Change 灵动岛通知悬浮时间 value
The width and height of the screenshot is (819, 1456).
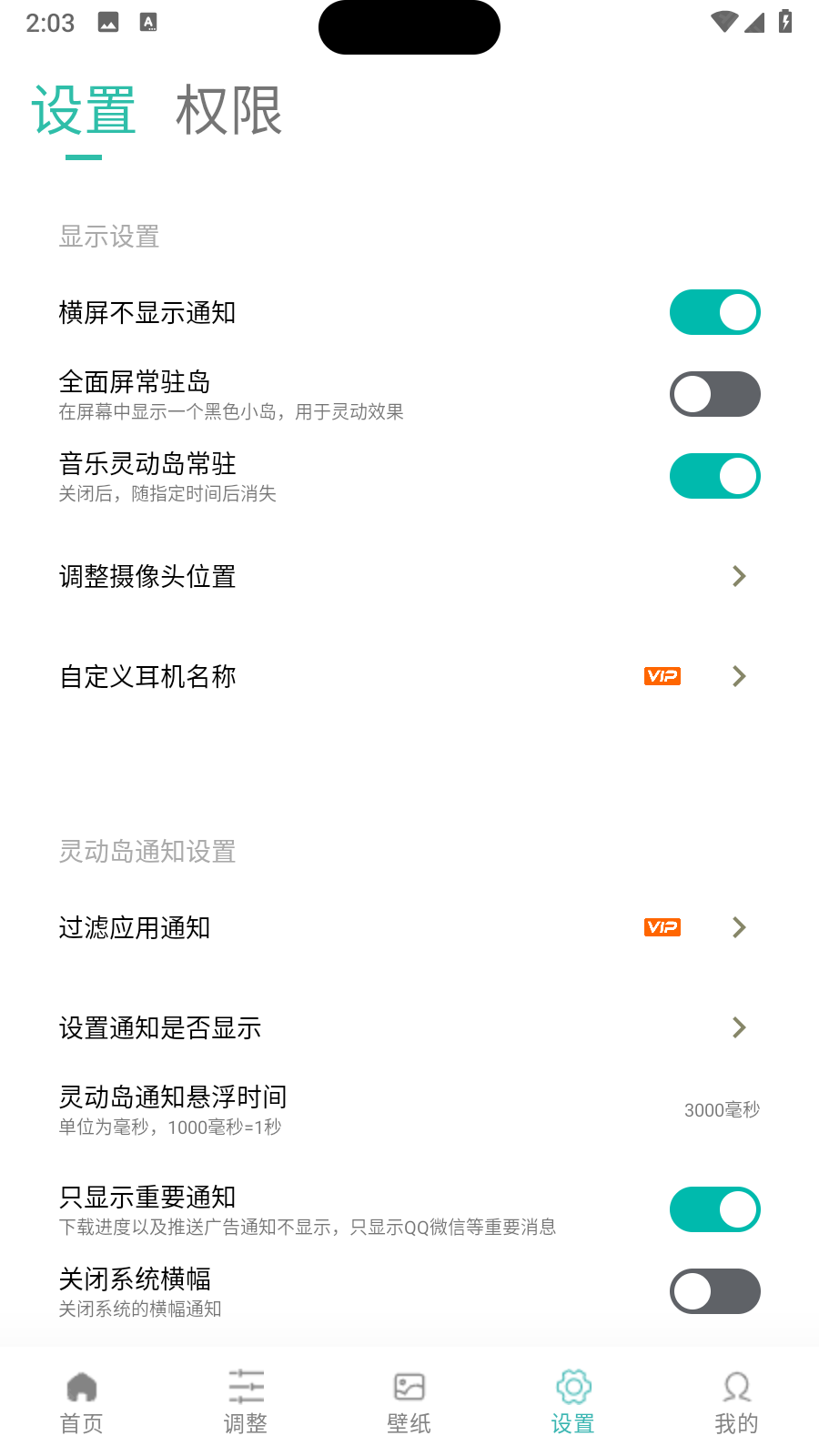[409, 1109]
